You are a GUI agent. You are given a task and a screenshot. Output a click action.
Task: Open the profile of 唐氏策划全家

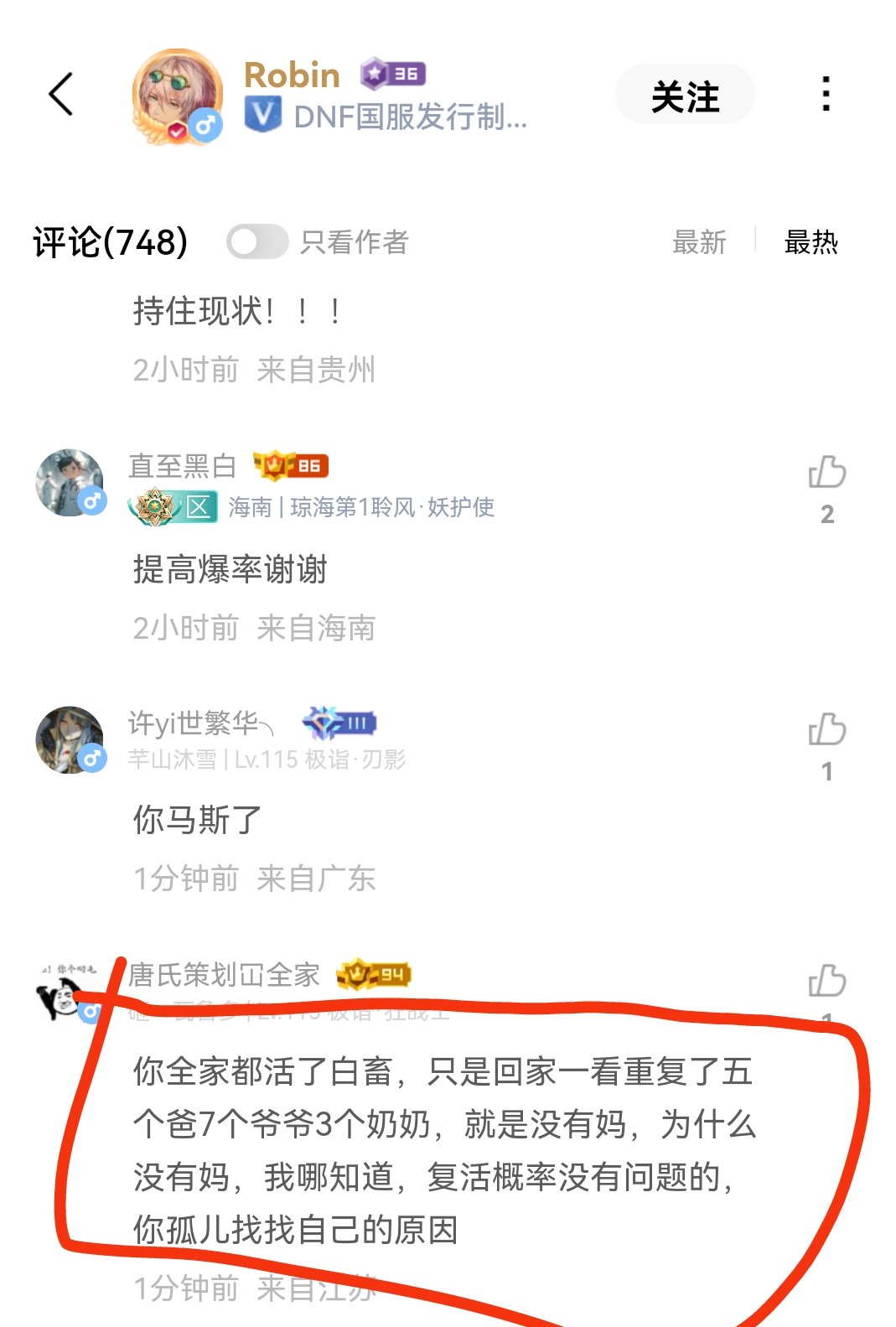[224, 975]
